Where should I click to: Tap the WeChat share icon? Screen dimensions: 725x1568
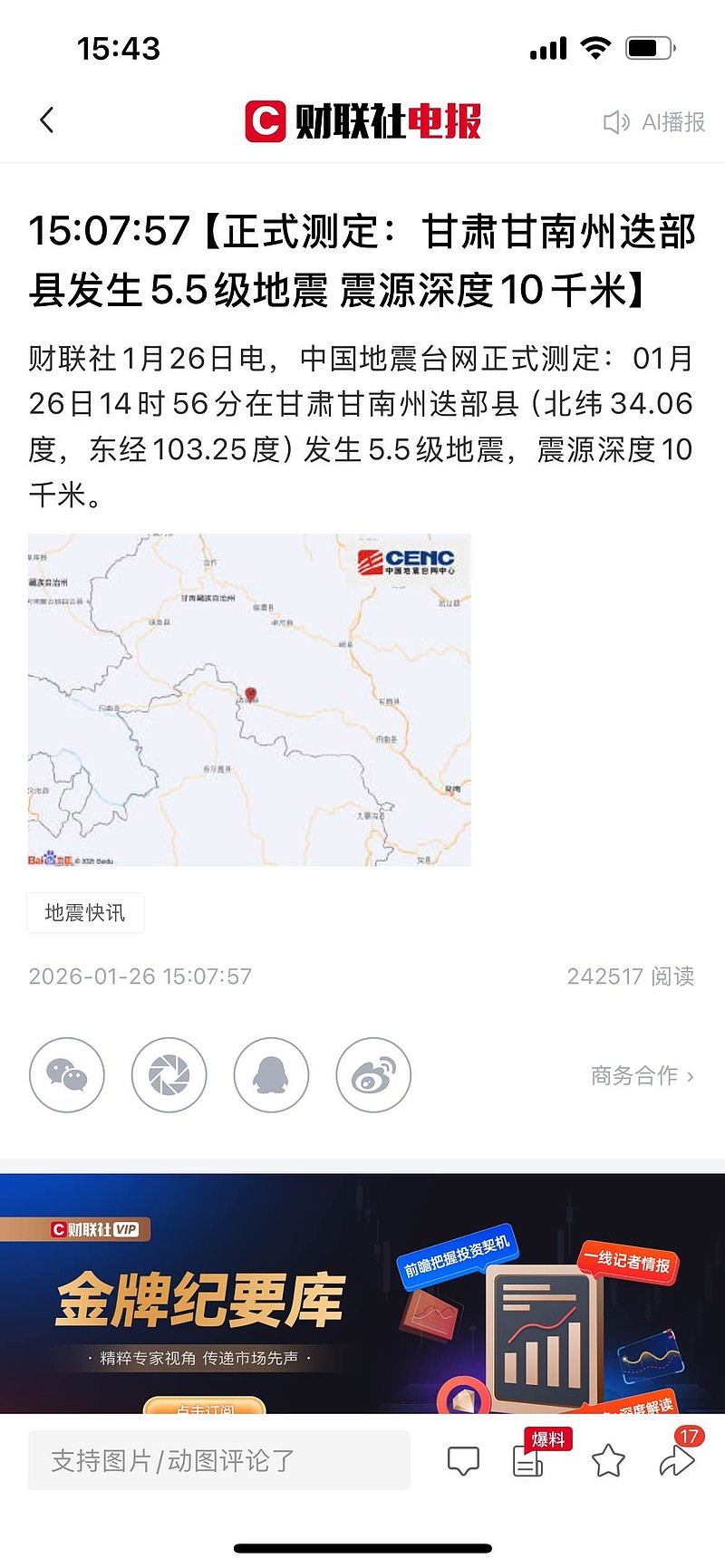tap(67, 1075)
